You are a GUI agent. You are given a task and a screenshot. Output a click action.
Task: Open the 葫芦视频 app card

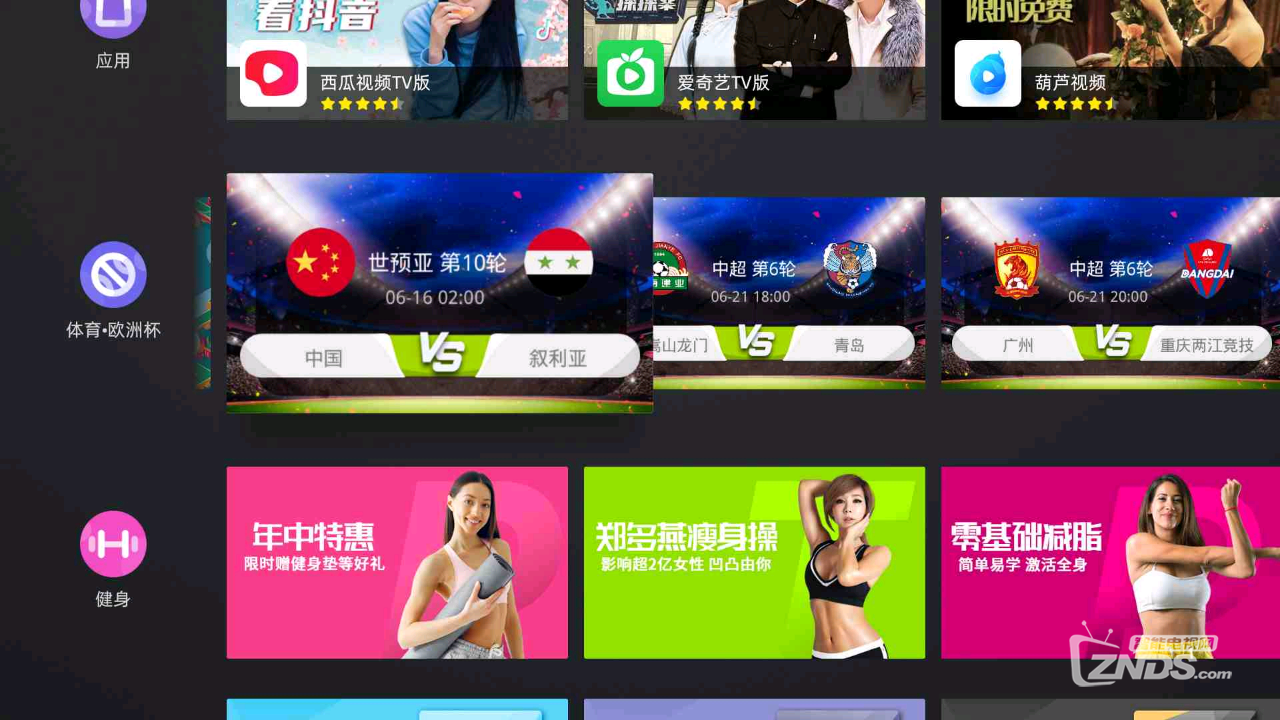(x=1110, y=60)
